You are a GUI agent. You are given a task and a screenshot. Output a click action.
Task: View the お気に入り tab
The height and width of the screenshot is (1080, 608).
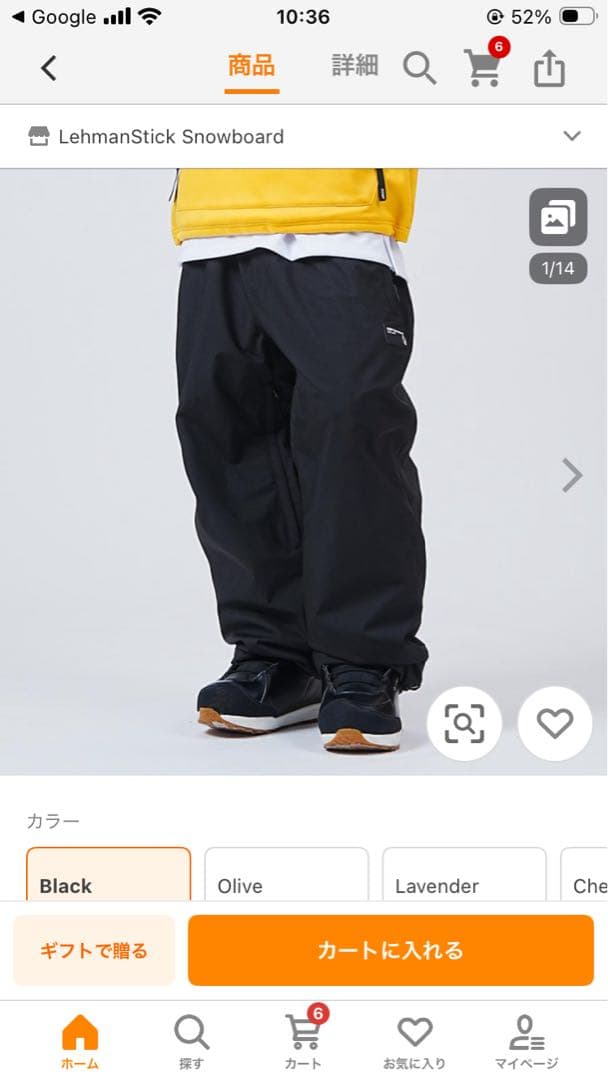coord(414,1042)
